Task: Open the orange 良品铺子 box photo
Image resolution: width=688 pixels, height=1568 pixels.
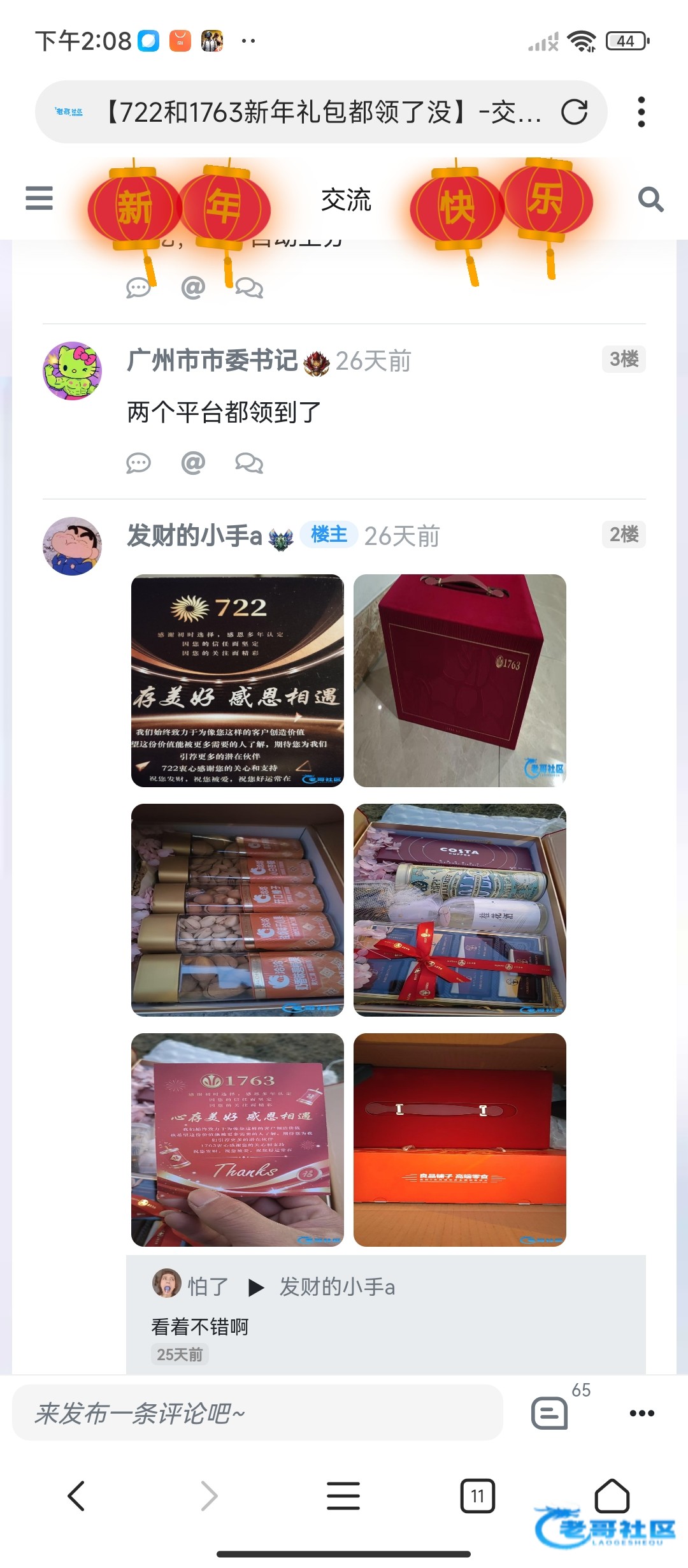Action: [x=460, y=1140]
